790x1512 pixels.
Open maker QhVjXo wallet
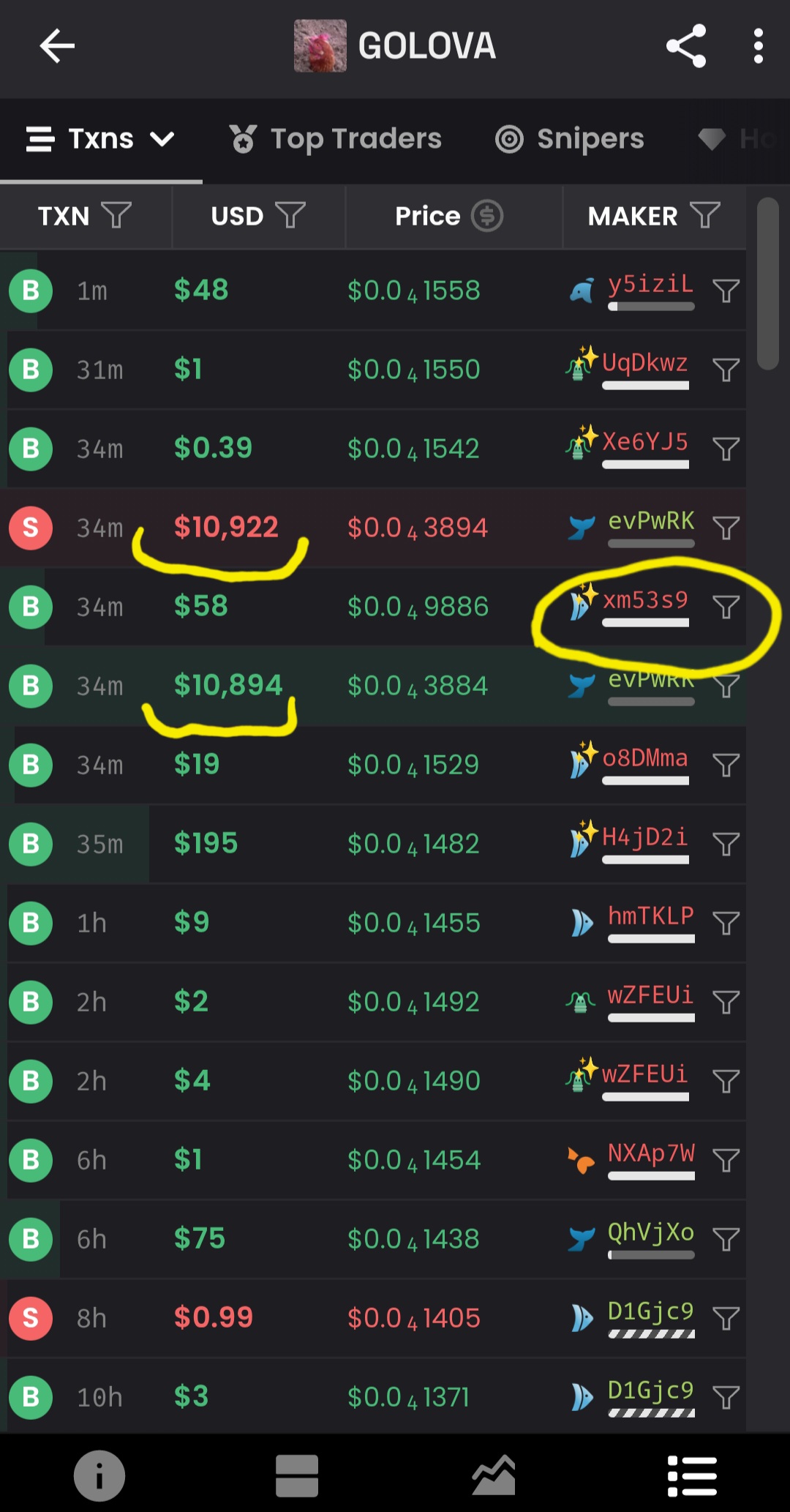click(x=651, y=1232)
